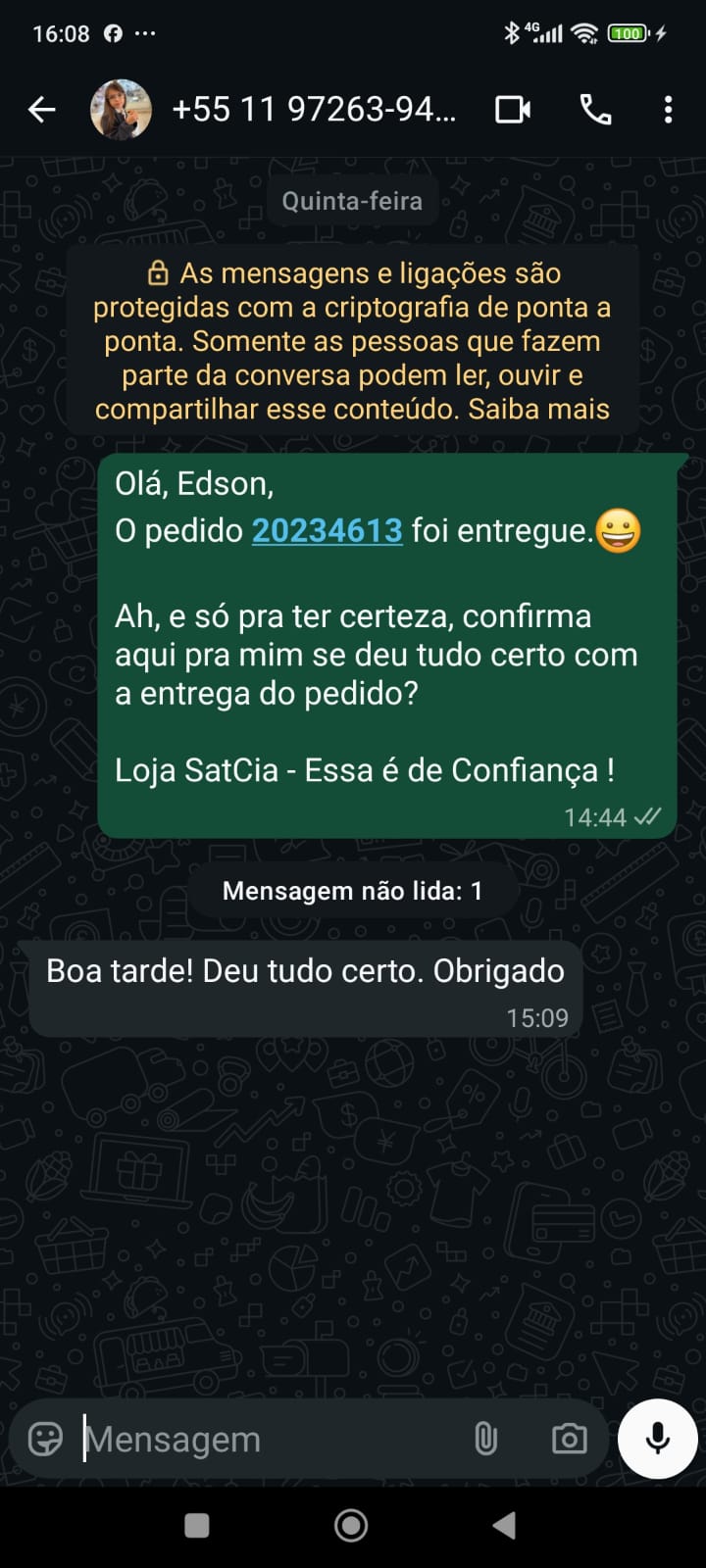Open the contact's profile photo

click(x=121, y=110)
